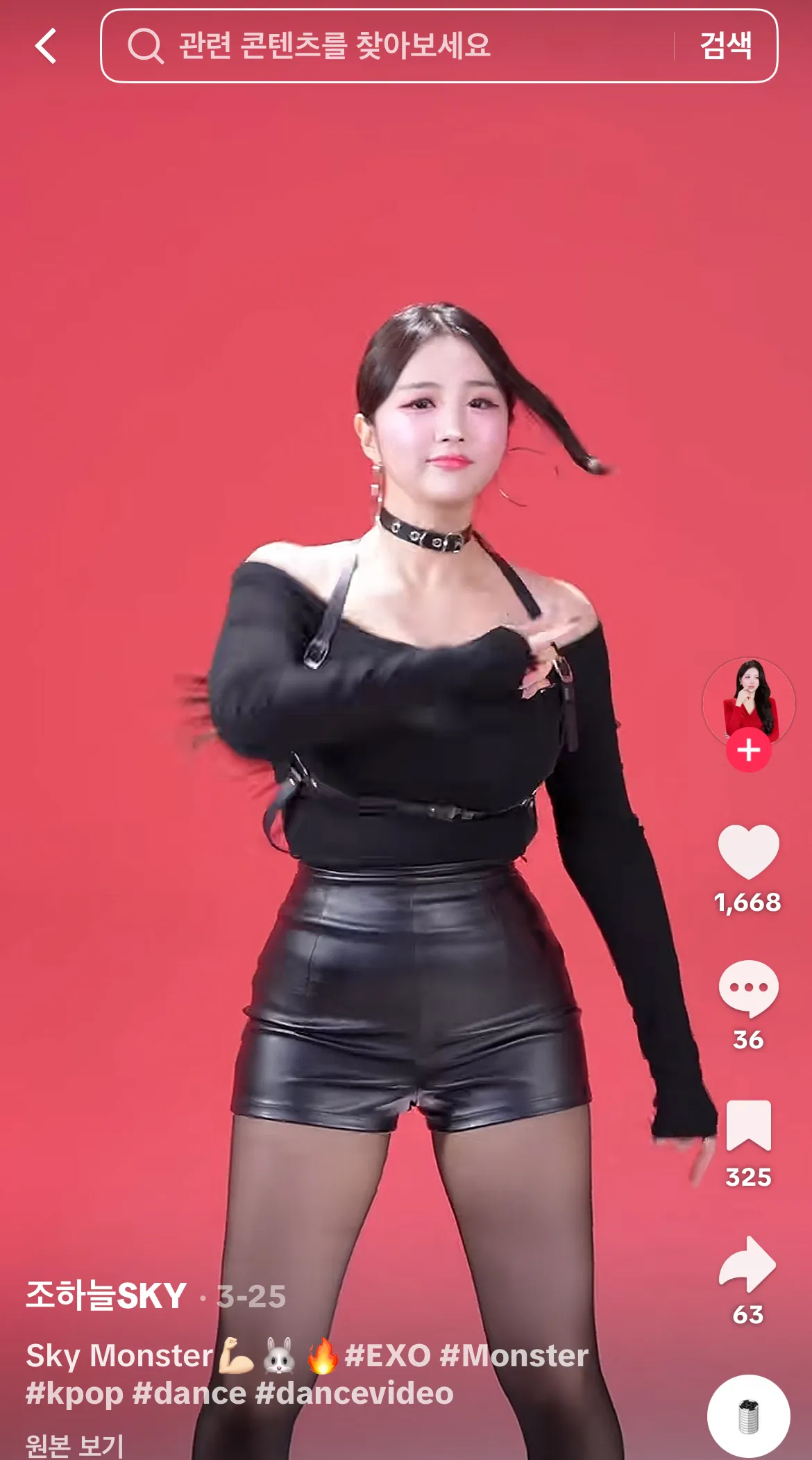Bookmark this video to favorites
The image size is (812, 1460).
[x=748, y=1125]
